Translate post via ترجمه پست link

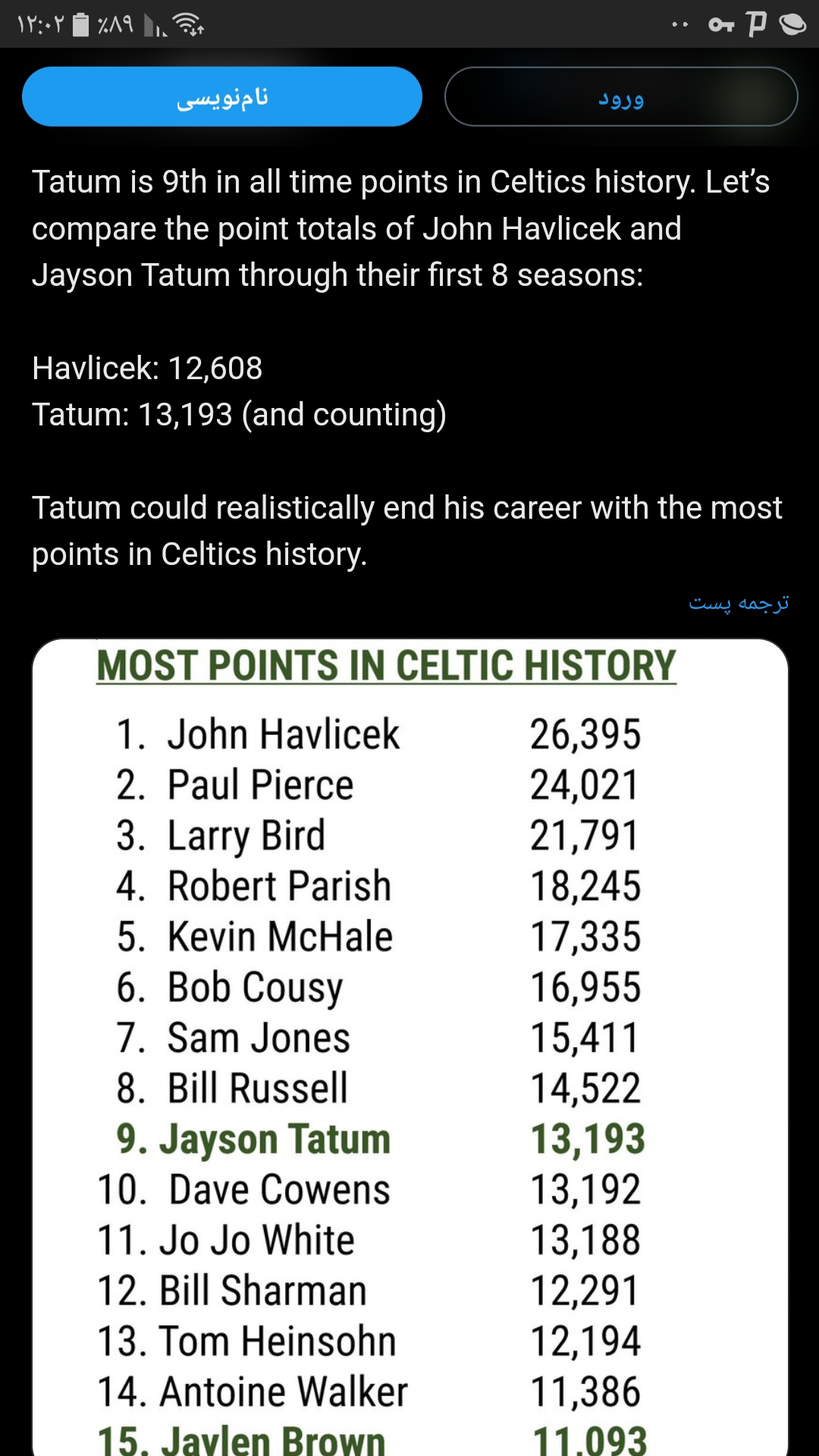738,603
